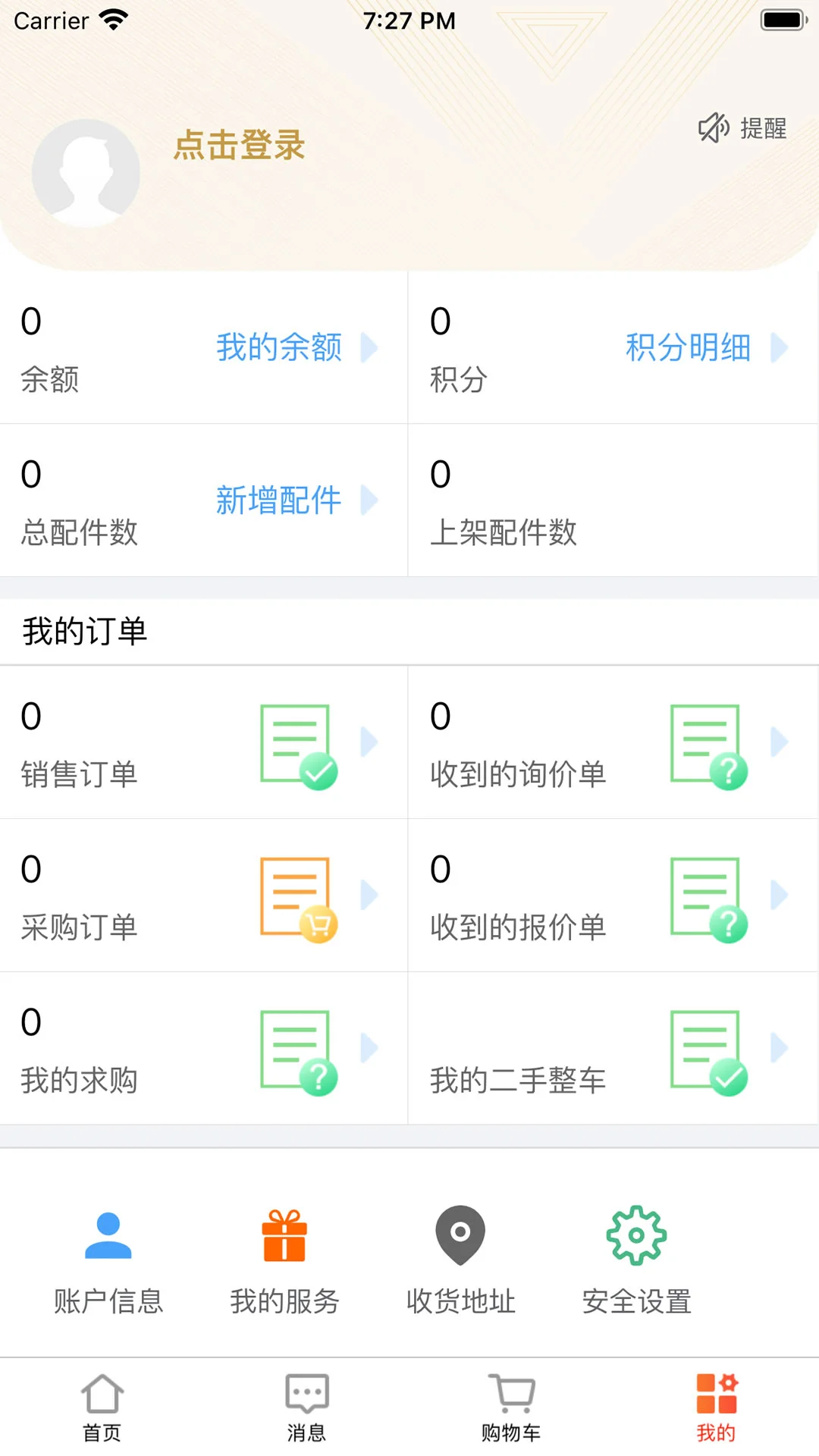Open 我的求购 request icon
The image size is (819, 1456).
coord(296,1050)
